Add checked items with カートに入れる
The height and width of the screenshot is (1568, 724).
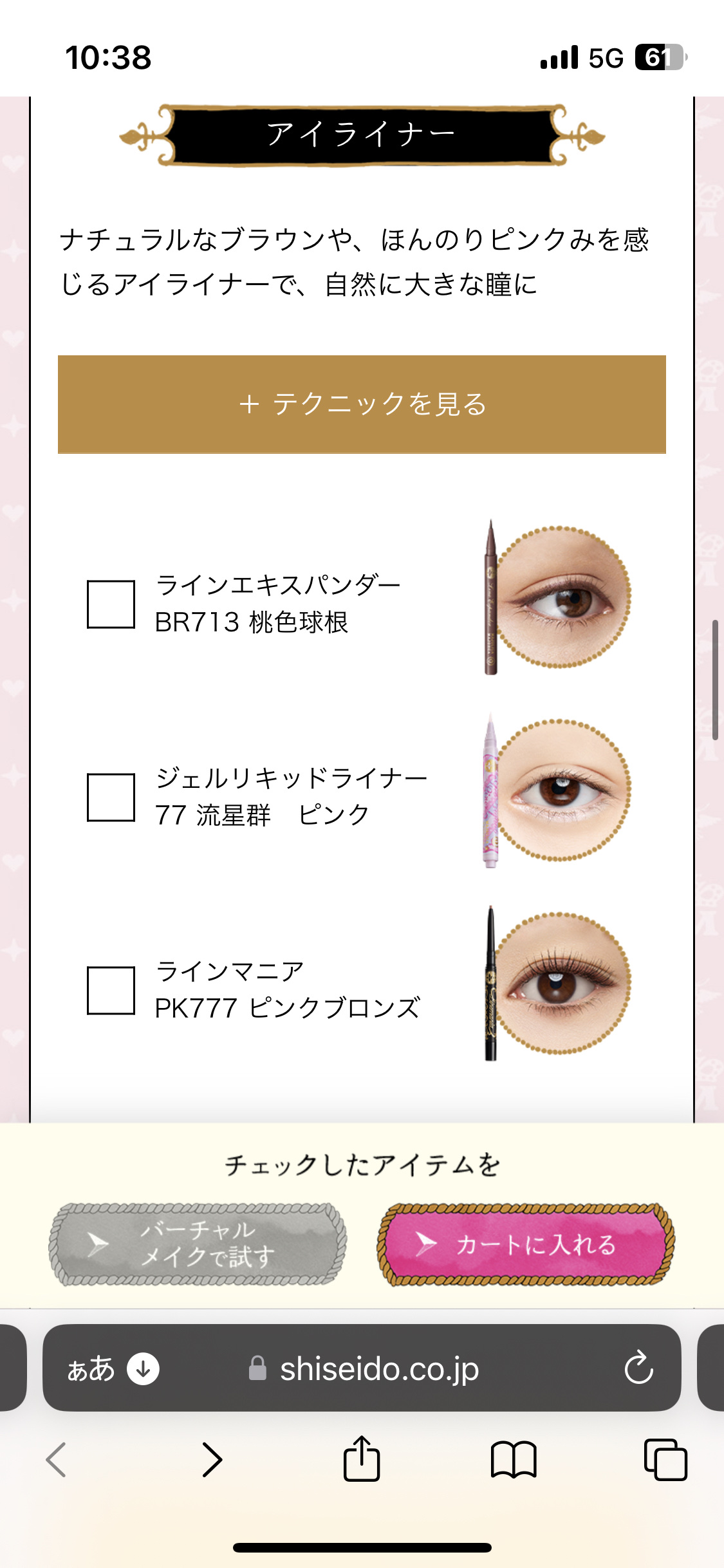[525, 1244]
